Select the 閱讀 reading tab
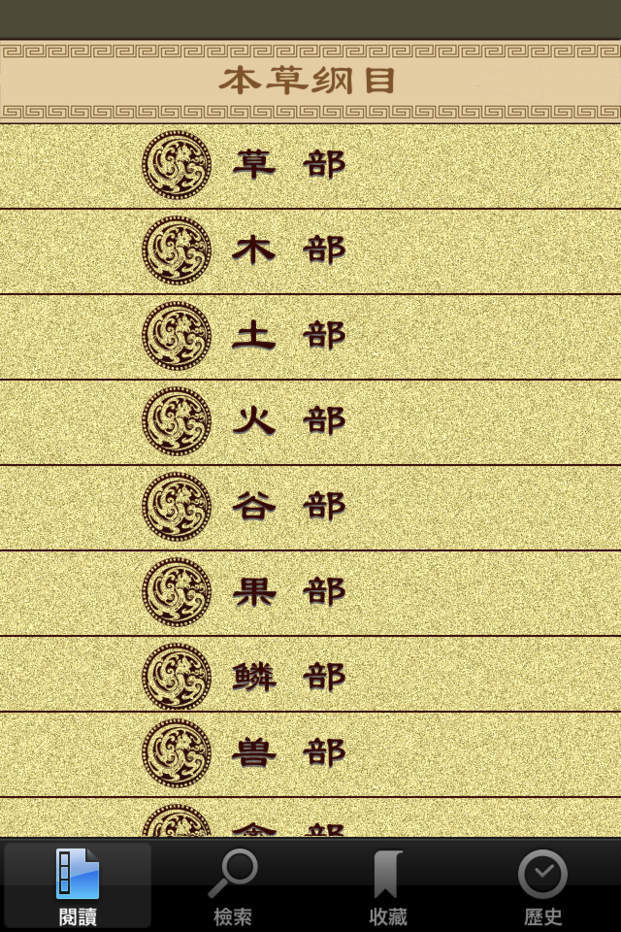621x932 pixels. point(78,886)
